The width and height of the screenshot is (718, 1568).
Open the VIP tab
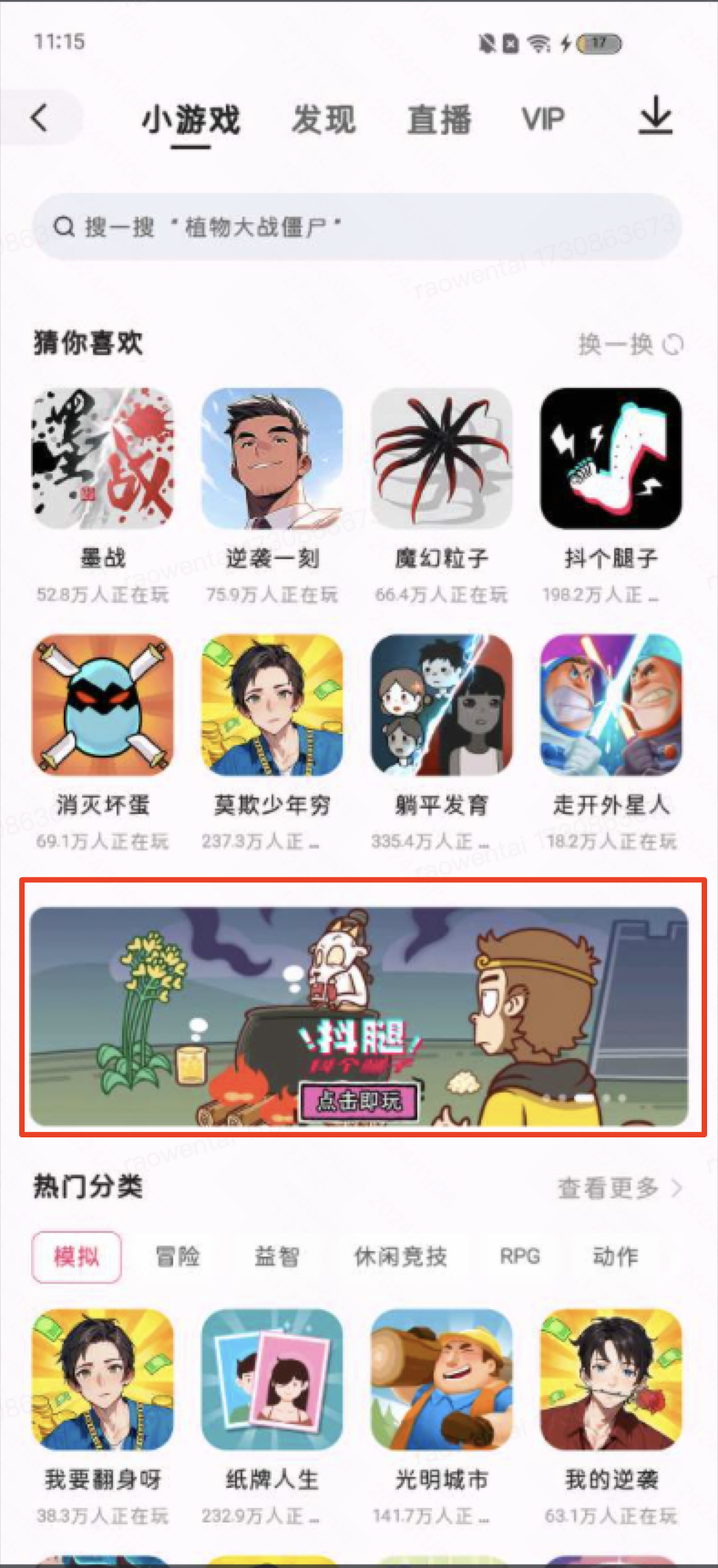(543, 120)
